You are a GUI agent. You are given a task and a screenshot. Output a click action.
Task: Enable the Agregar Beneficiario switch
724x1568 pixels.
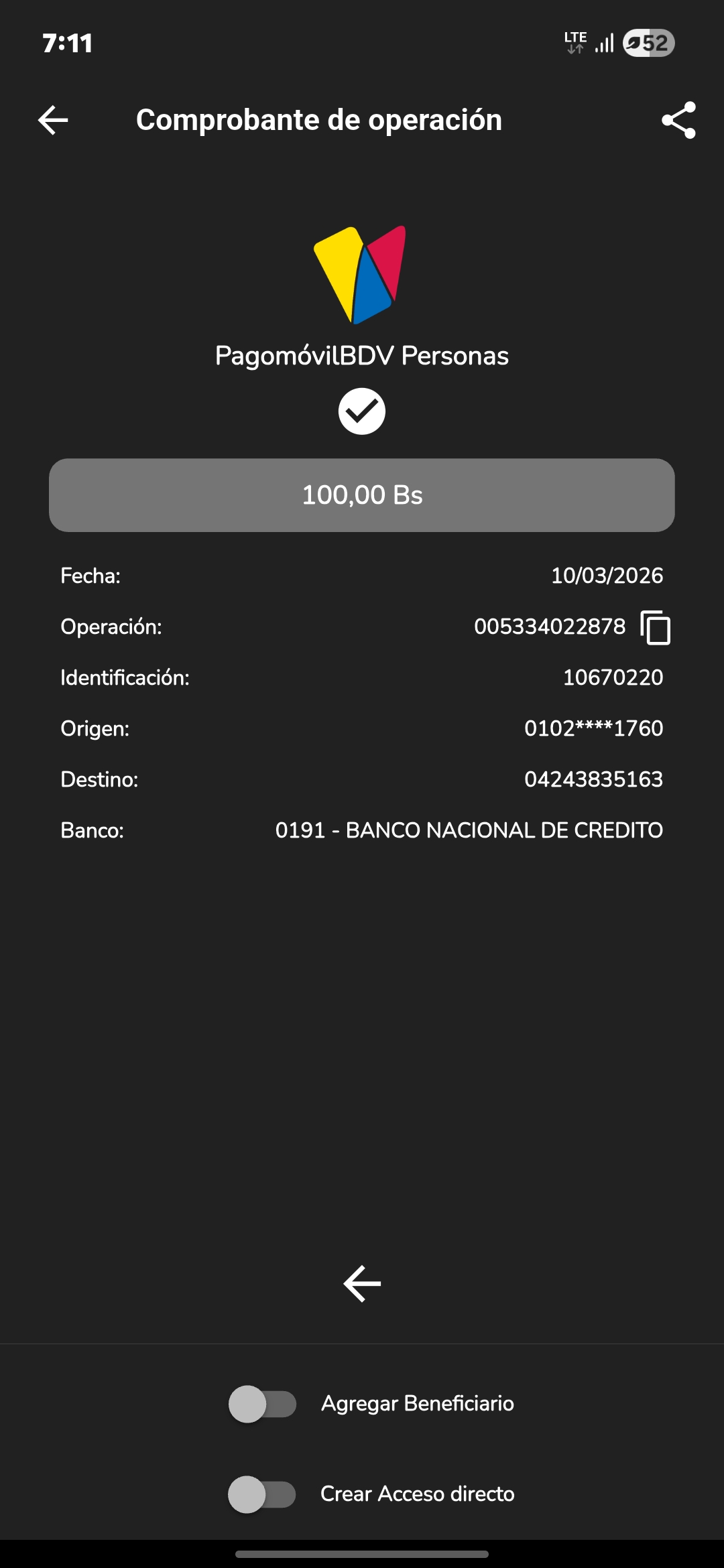click(x=262, y=1404)
